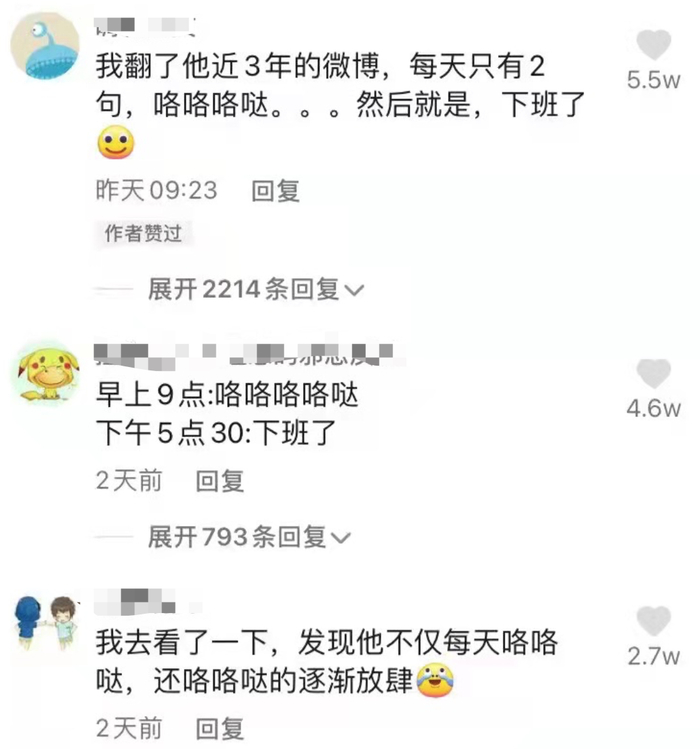Open the two-kids cartoon avatar's profile
This screenshot has width=700, height=749.
[46, 622]
